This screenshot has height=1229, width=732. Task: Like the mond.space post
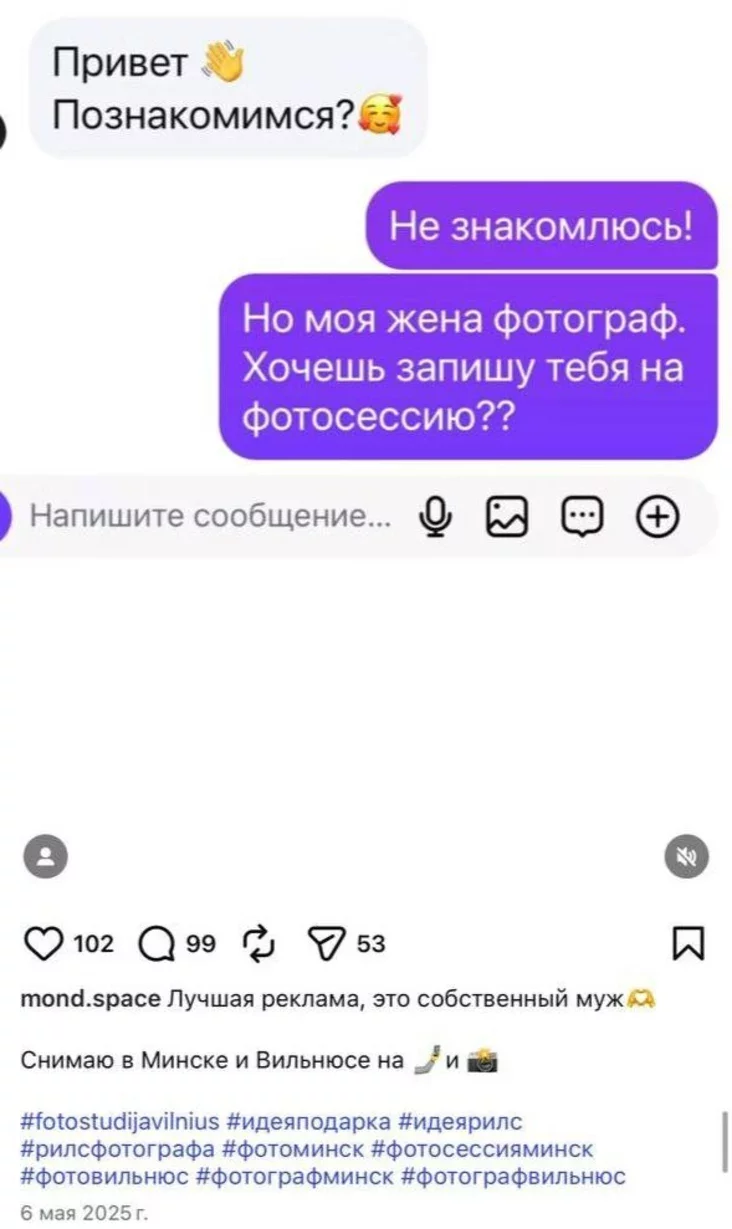point(43,943)
